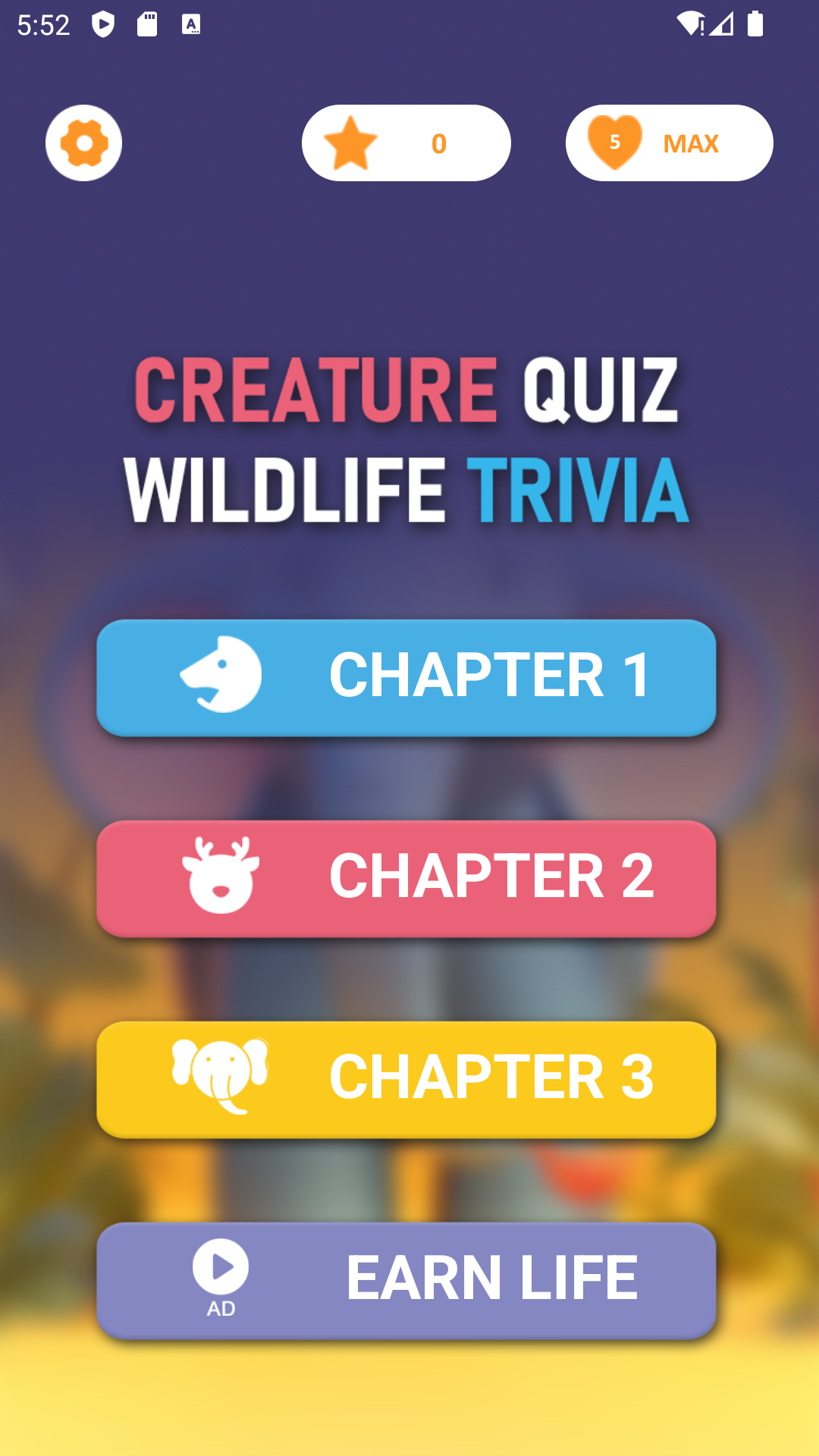Watch an ad to earn life
This screenshot has height=1456, width=819.
click(406, 1279)
